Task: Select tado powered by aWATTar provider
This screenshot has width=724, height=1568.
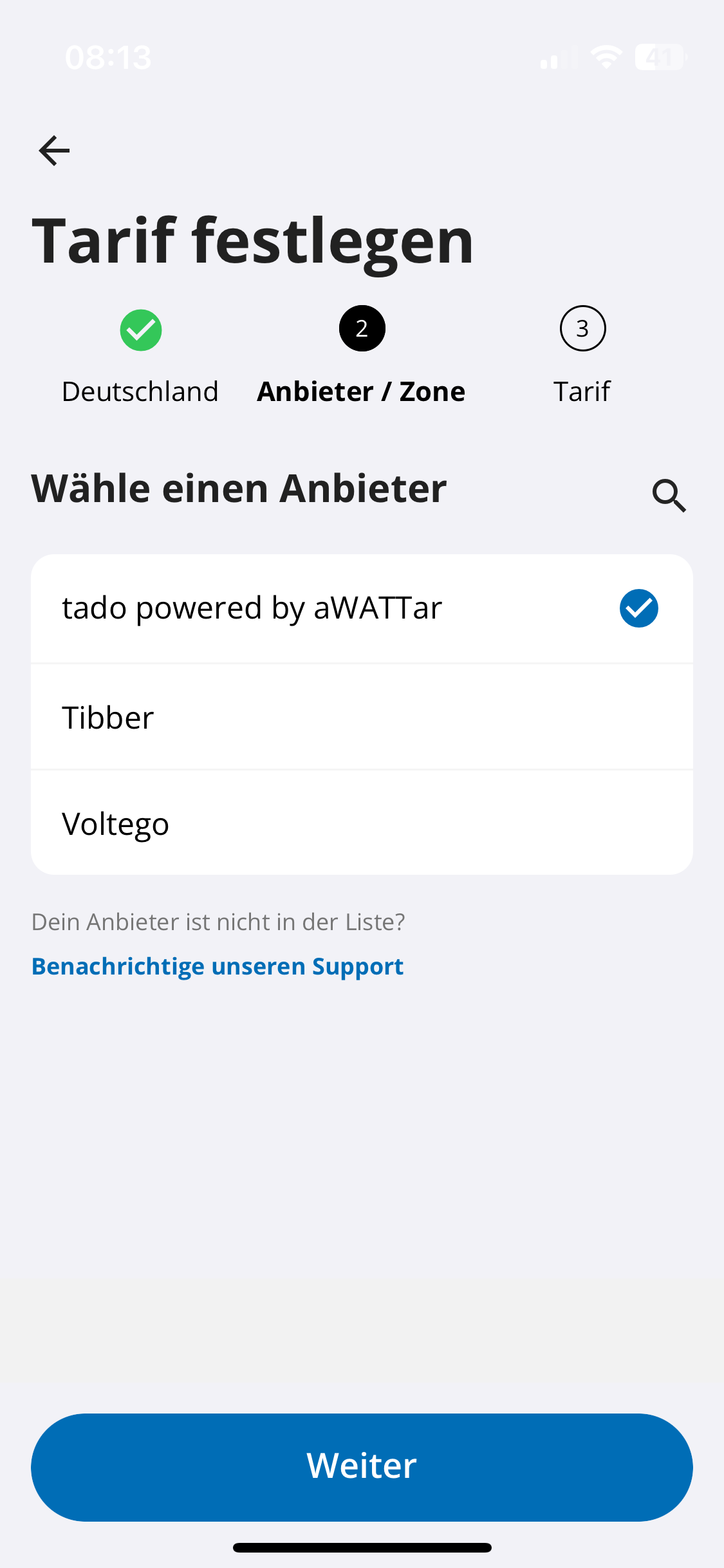Action: (x=362, y=608)
